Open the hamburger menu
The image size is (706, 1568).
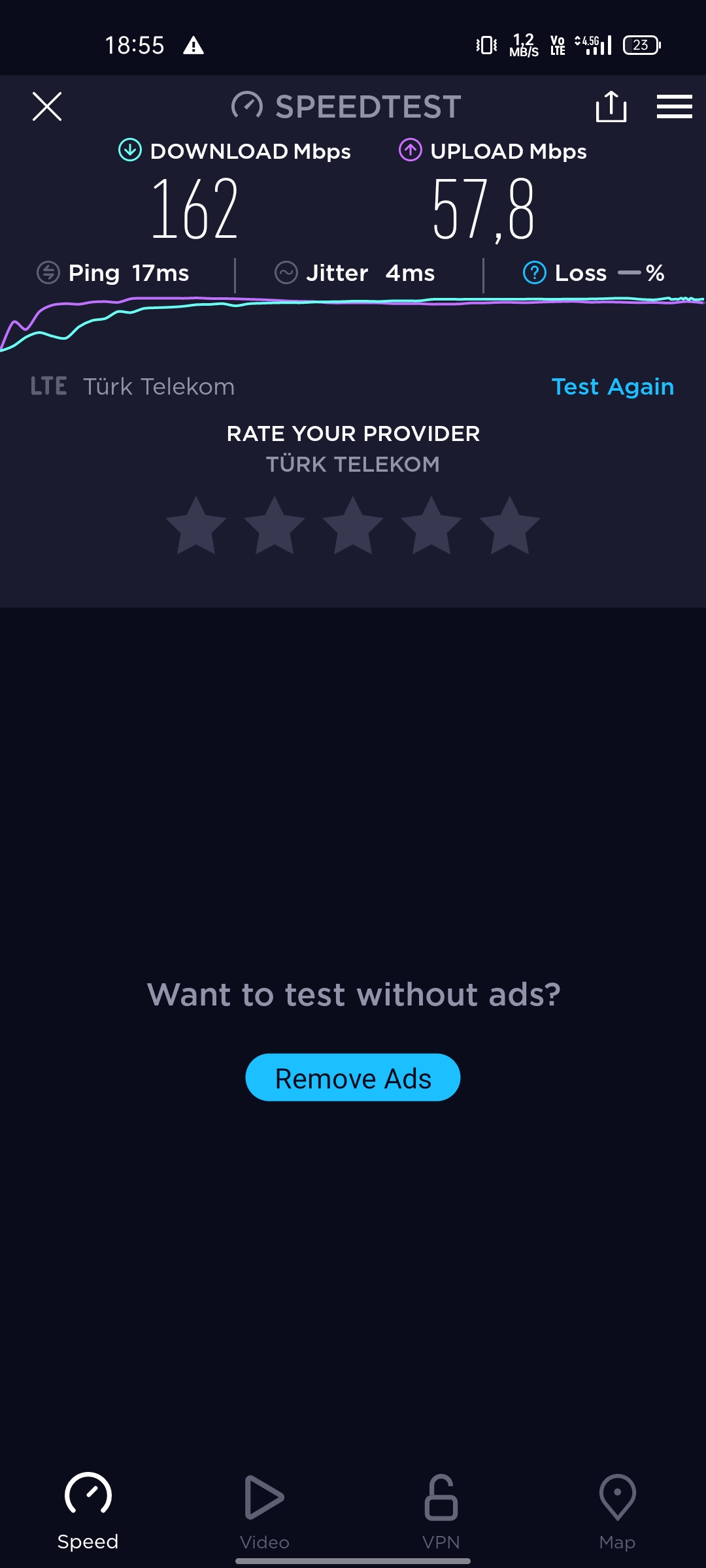pos(675,106)
